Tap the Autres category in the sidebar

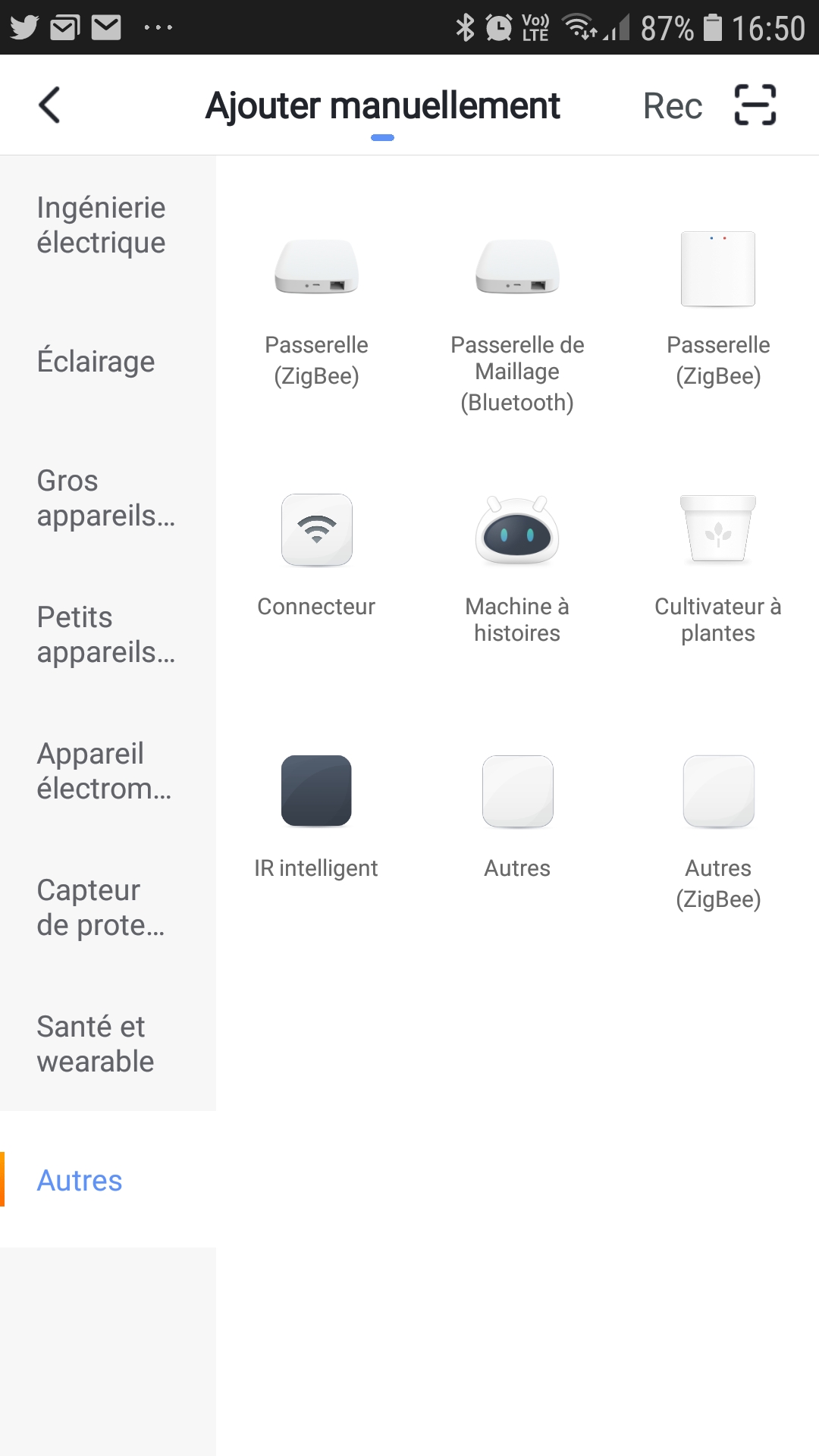pos(108,1180)
